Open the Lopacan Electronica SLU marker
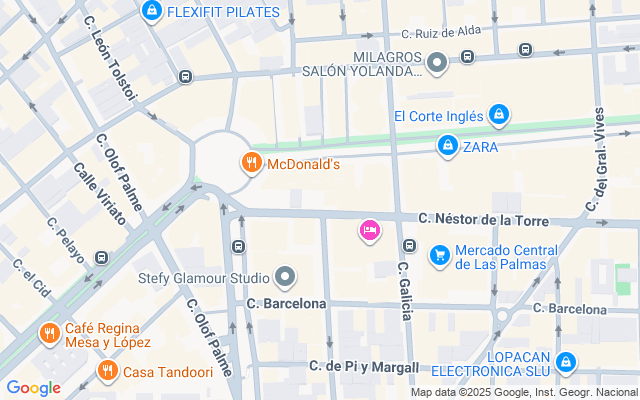Image resolution: width=640 pixels, height=400 pixels. pyautogui.click(x=567, y=361)
